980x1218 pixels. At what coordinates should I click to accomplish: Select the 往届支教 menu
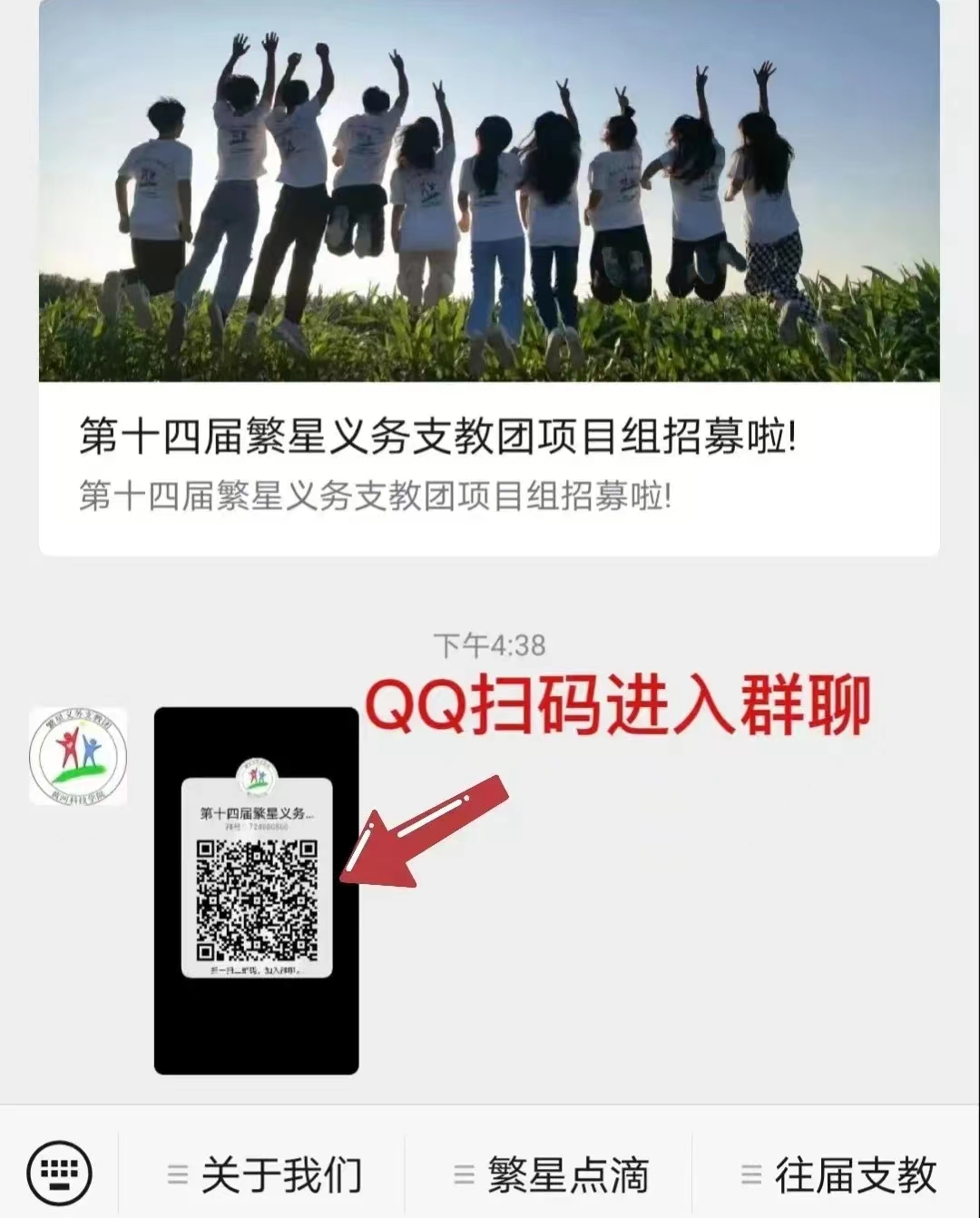[x=838, y=1175]
